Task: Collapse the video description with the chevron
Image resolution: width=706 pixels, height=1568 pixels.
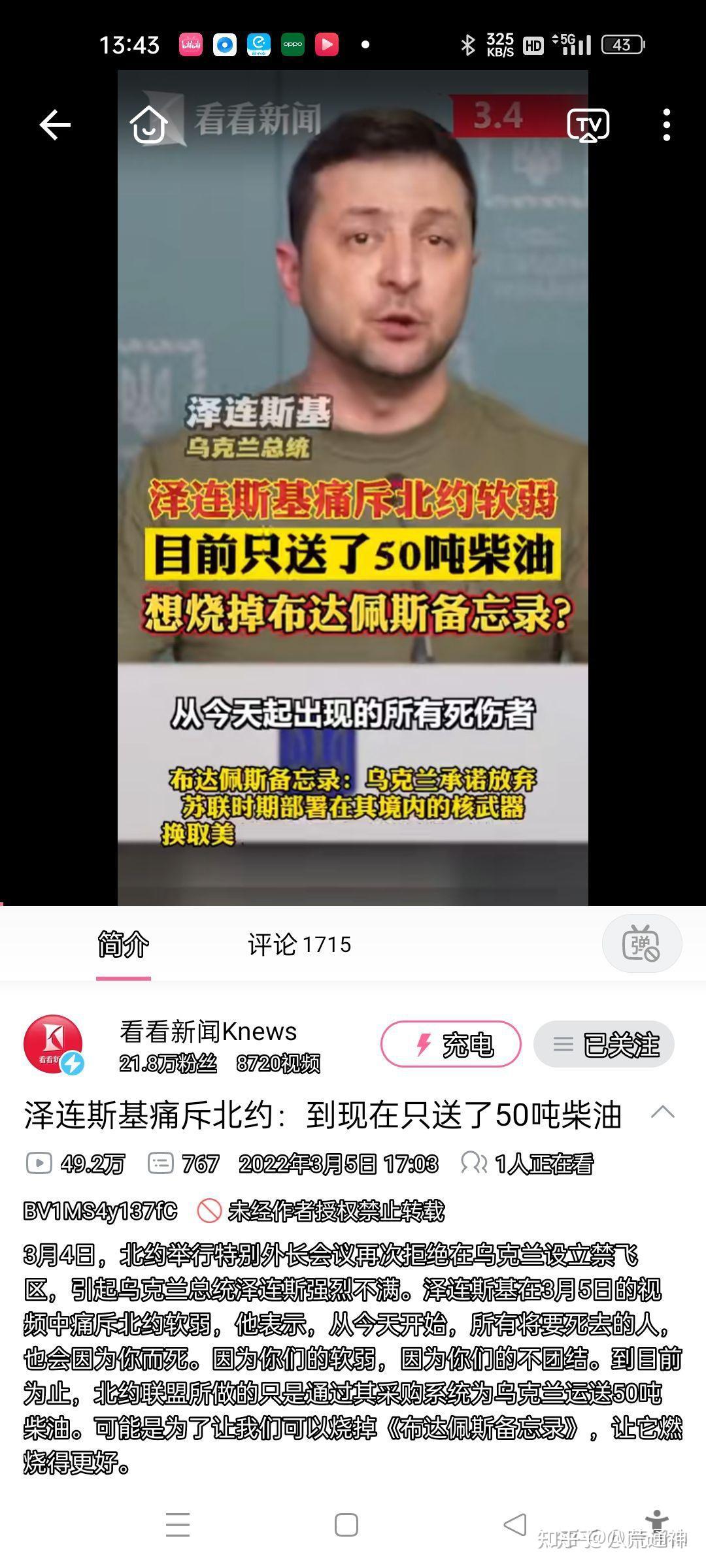Action: point(663,1111)
